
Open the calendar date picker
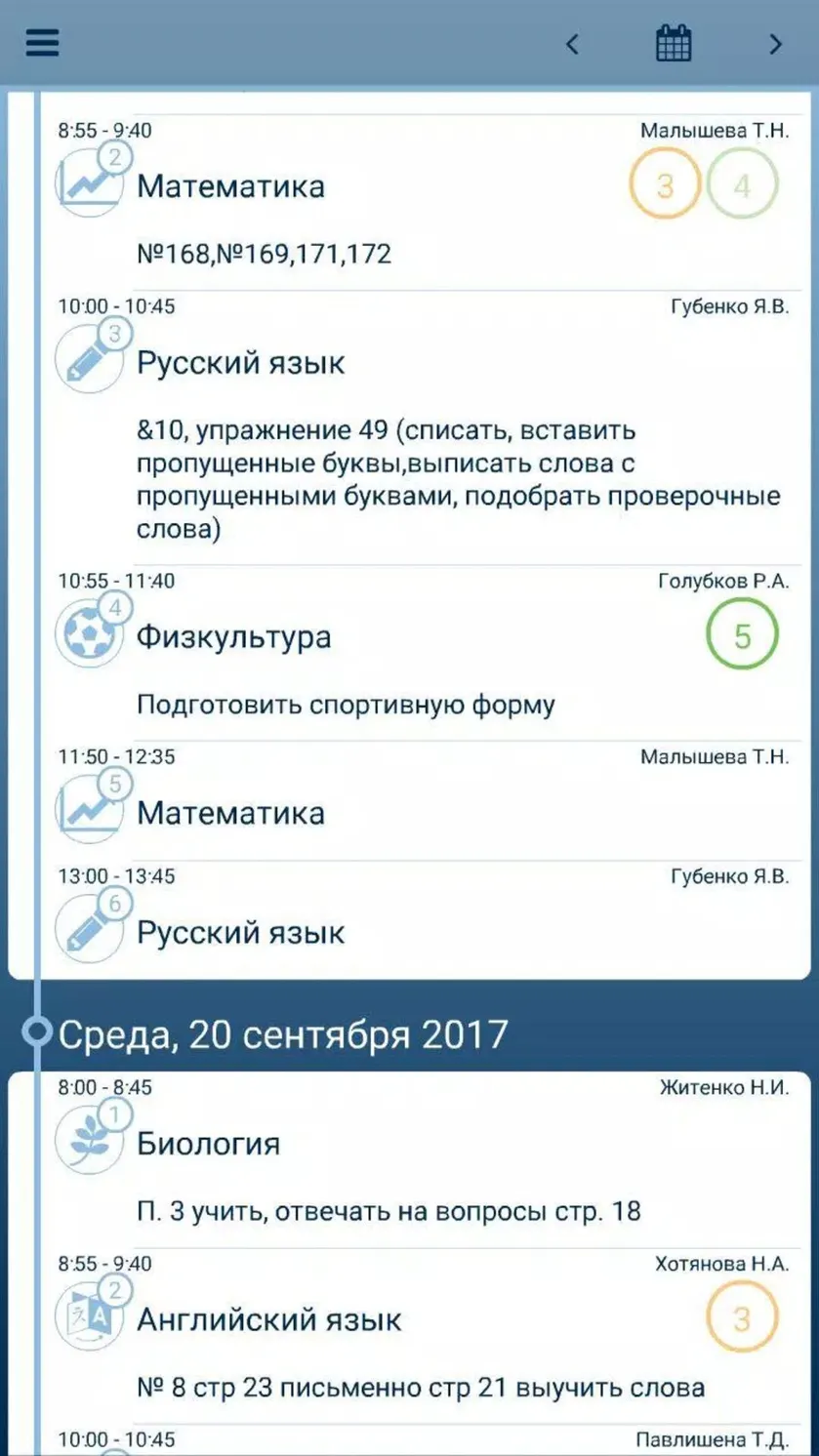click(674, 44)
